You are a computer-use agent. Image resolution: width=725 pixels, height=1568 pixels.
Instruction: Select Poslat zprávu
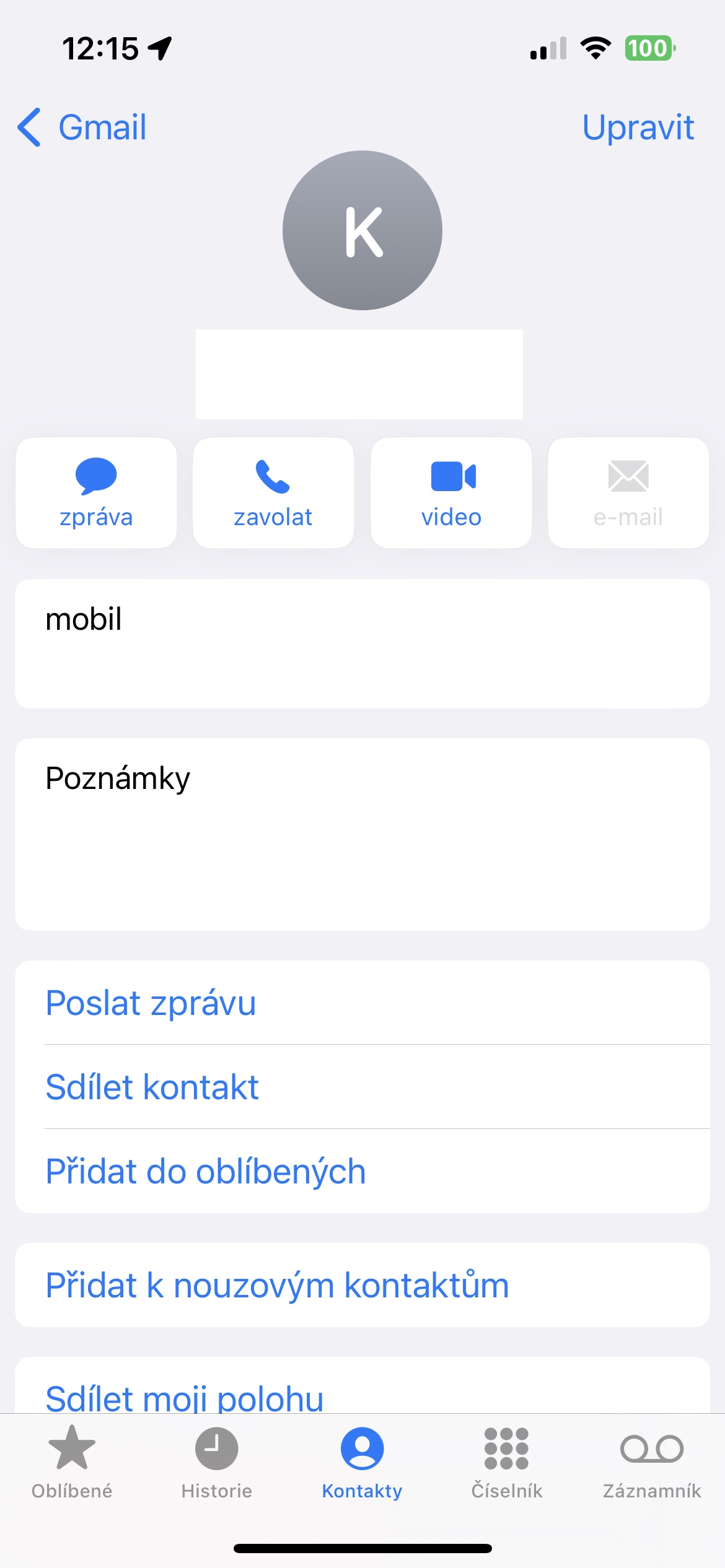pos(151,1003)
